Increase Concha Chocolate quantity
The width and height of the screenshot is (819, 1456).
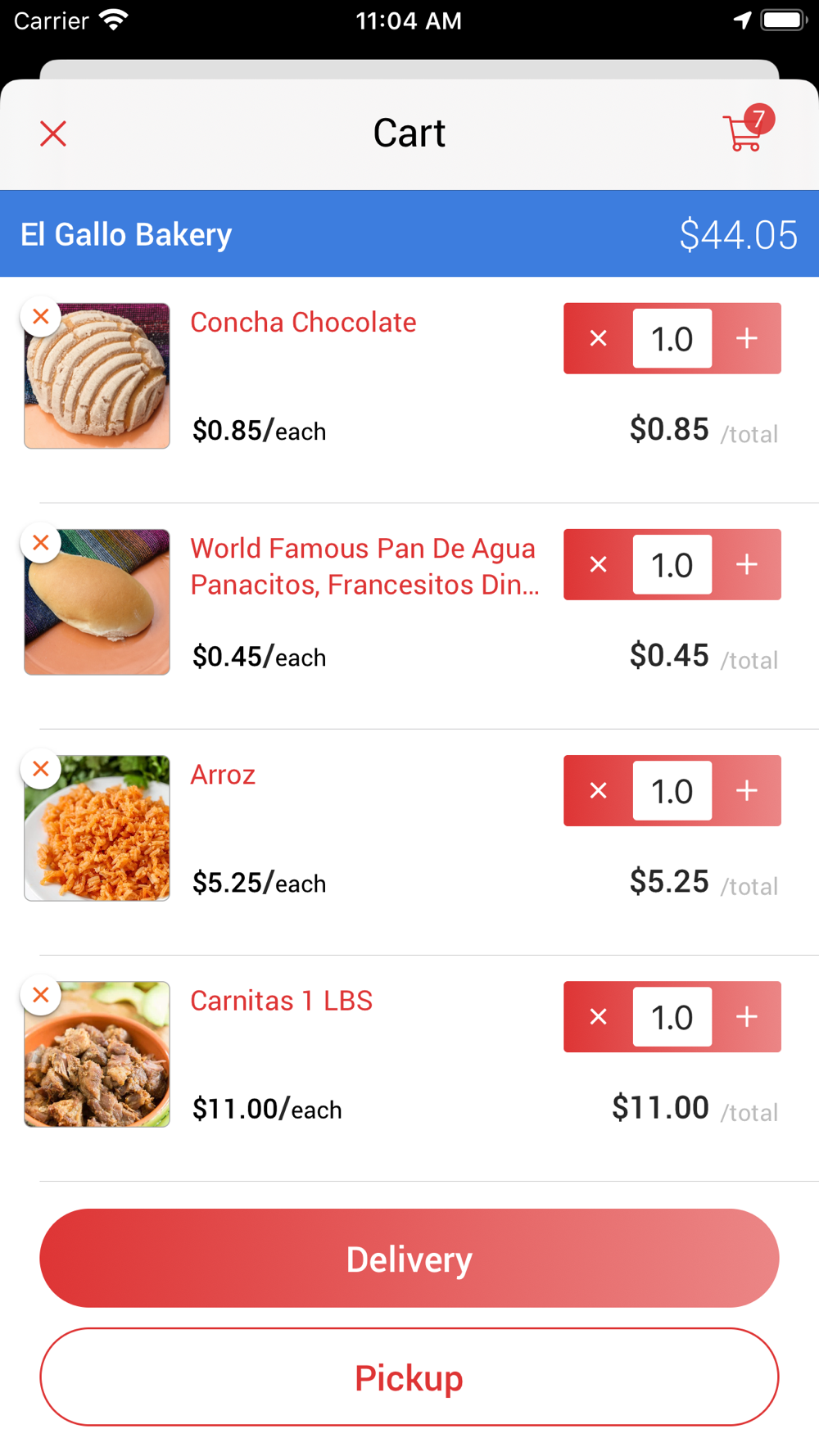tap(747, 338)
